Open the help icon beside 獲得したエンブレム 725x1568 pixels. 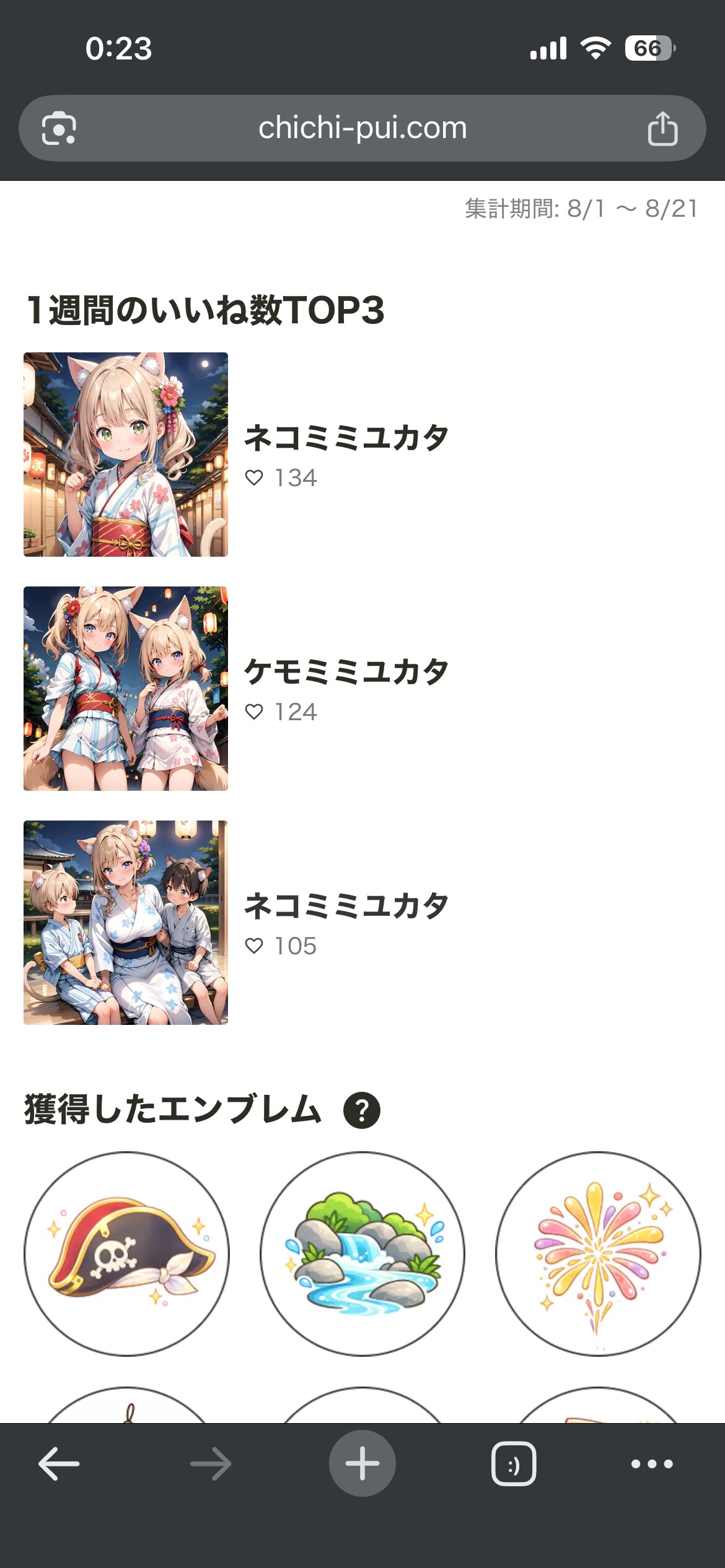(x=362, y=1110)
